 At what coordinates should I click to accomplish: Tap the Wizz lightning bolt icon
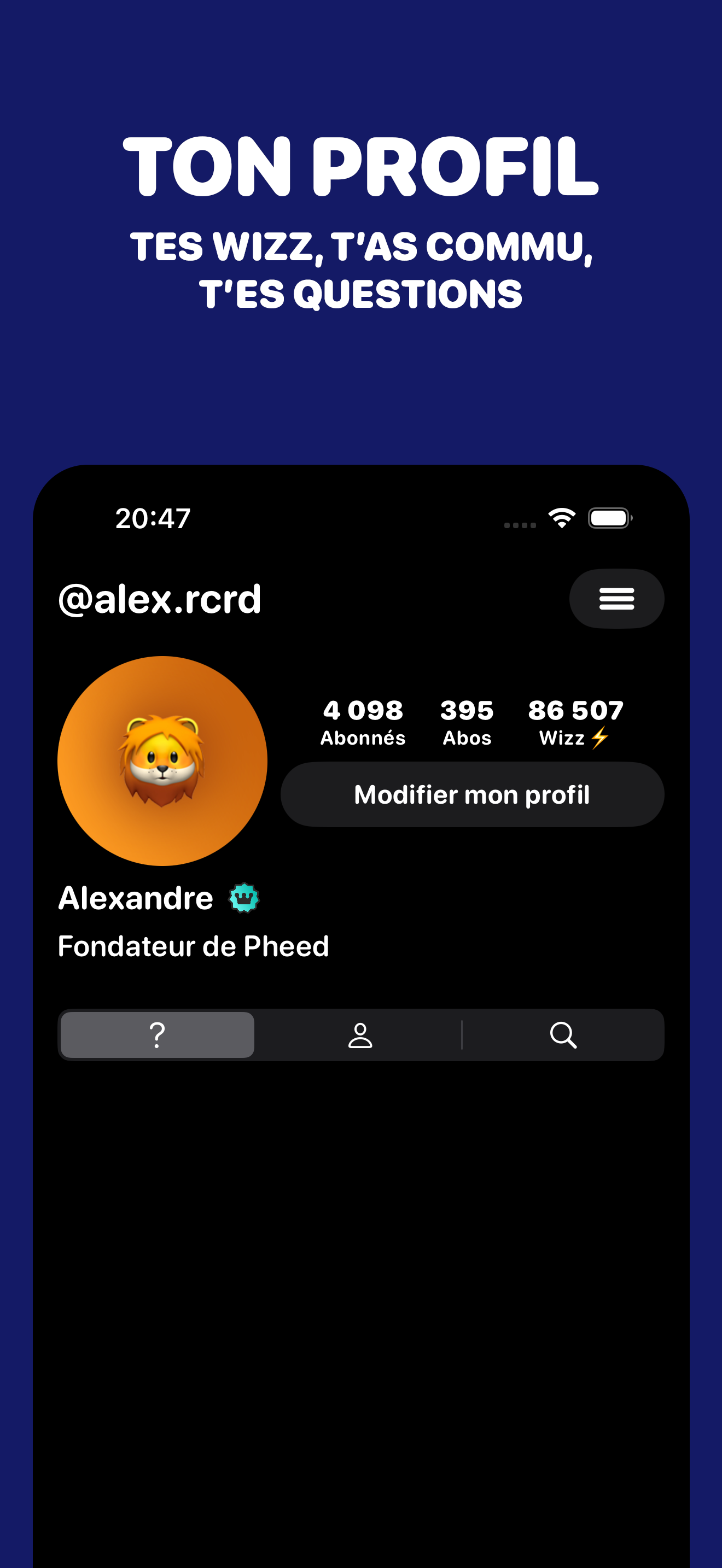[602, 738]
